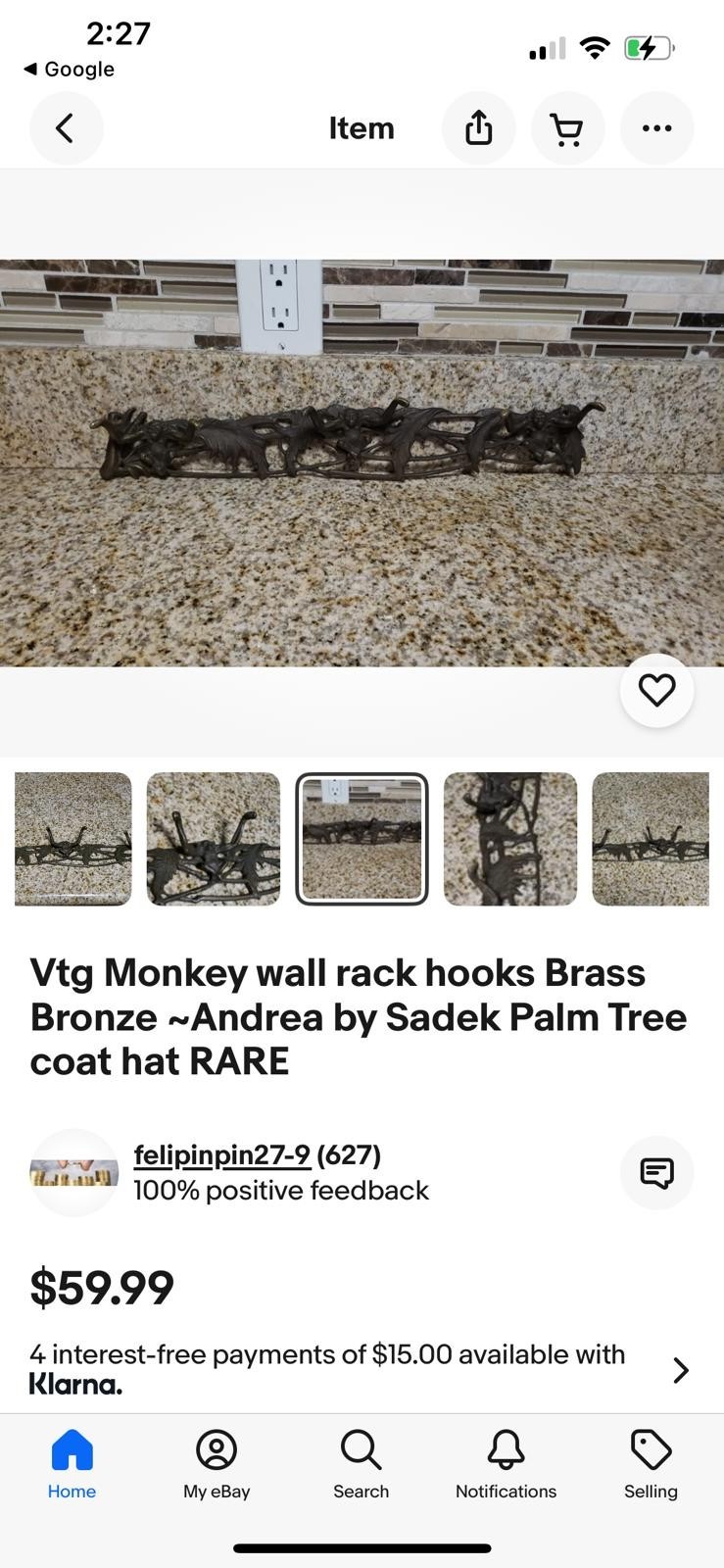Select the fourth photo thumbnail

pos(510,839)
